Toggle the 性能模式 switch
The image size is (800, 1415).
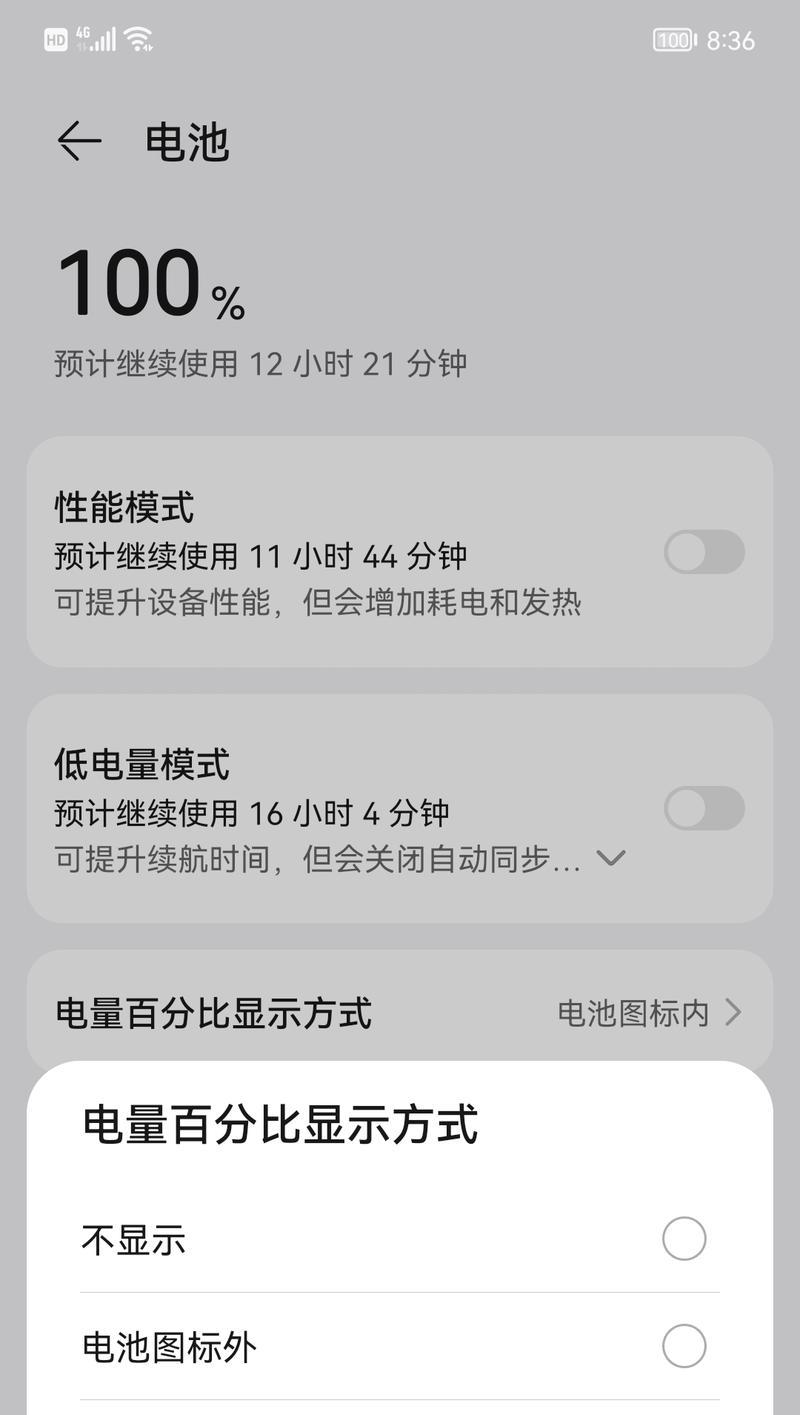704,552
